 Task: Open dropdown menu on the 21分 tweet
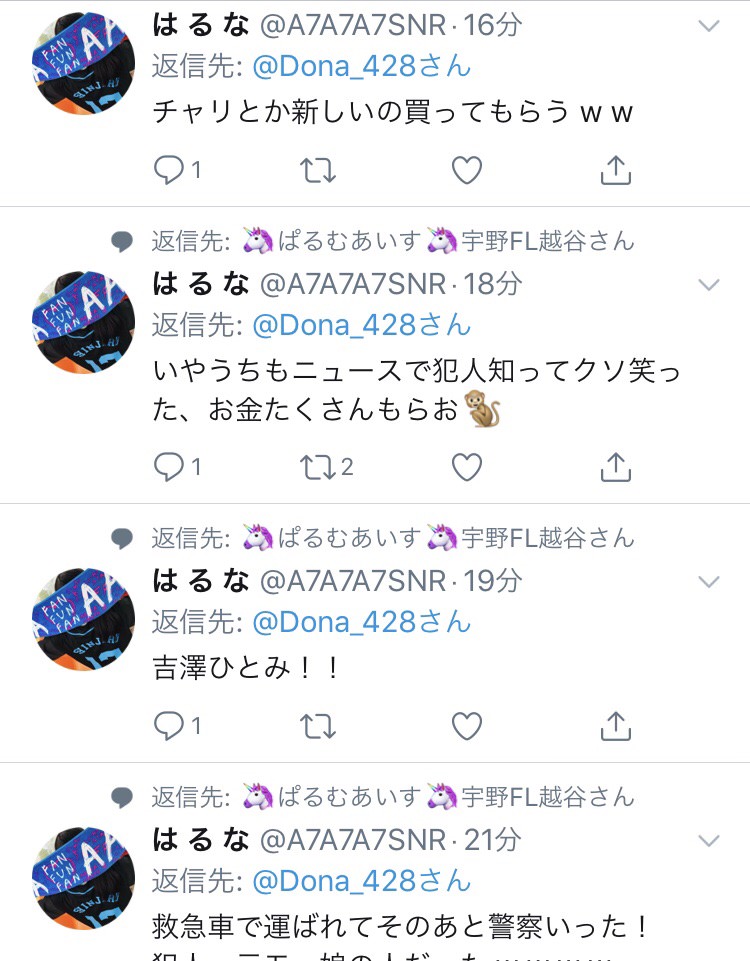pos(708,840)
